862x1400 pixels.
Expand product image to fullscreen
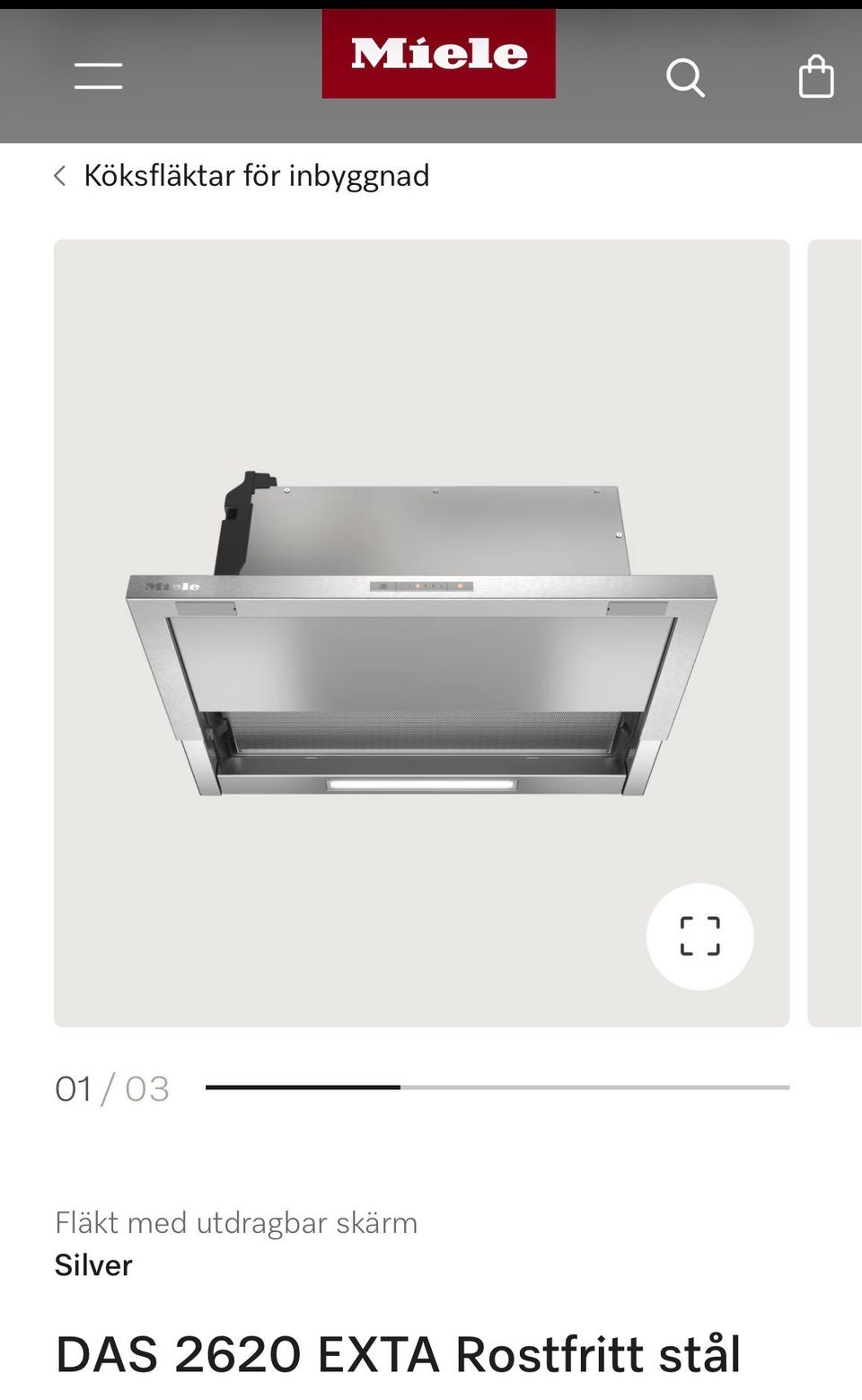699,936
